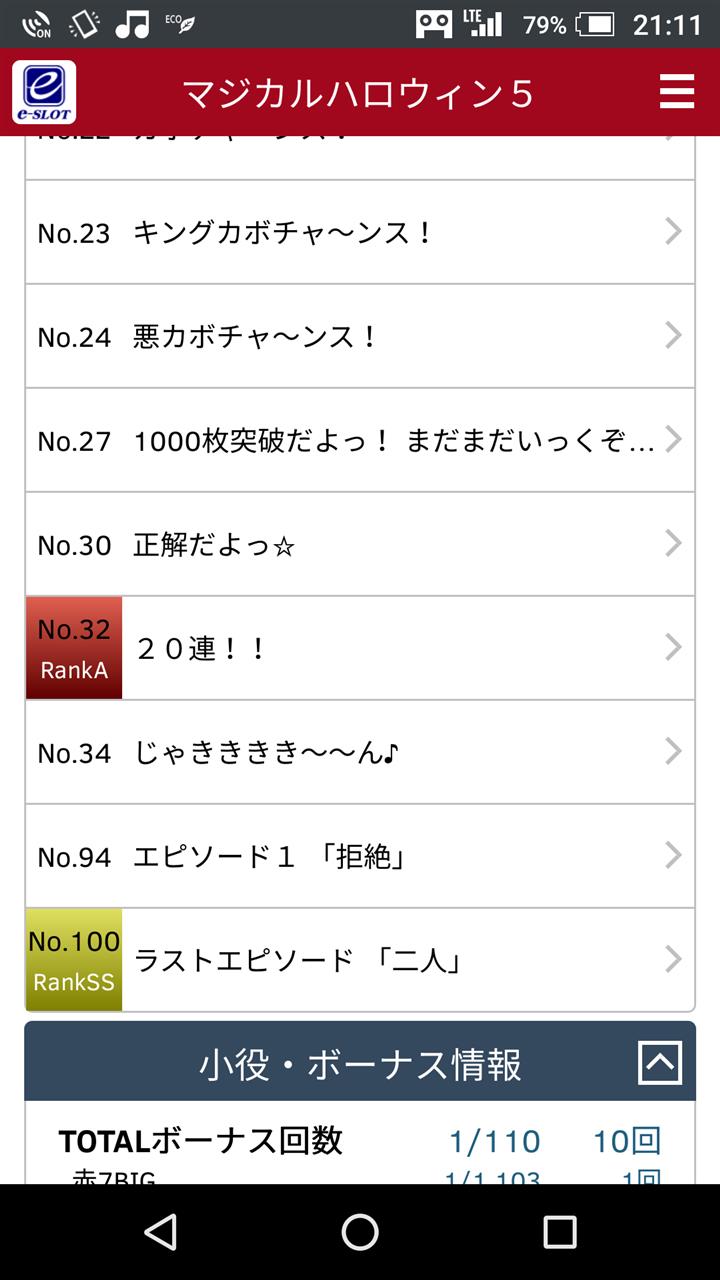Open the hamburger menu in the header
This screenshot has height=1280, width=720.
pos(677,92)
